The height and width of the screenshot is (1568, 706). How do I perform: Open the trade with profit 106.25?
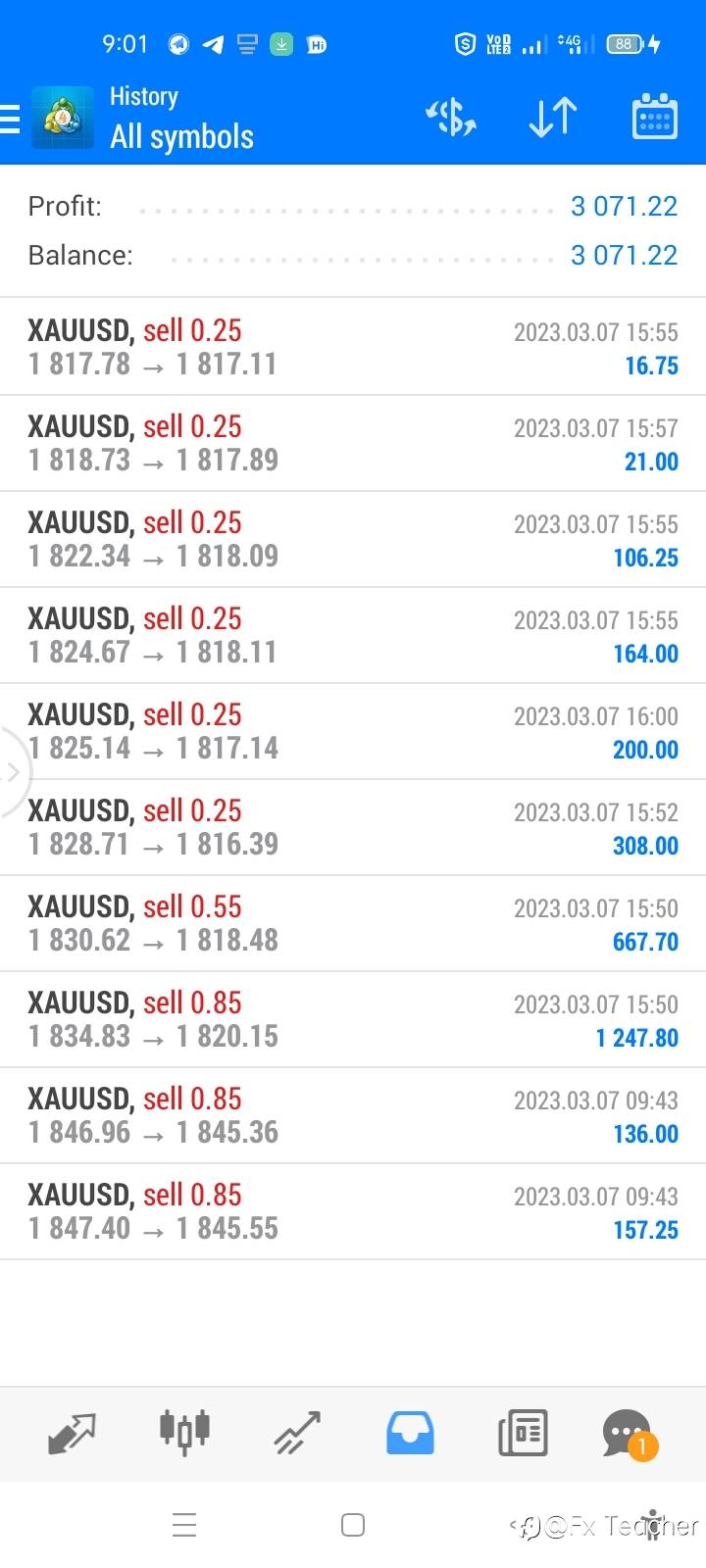[x=353, y=539]
